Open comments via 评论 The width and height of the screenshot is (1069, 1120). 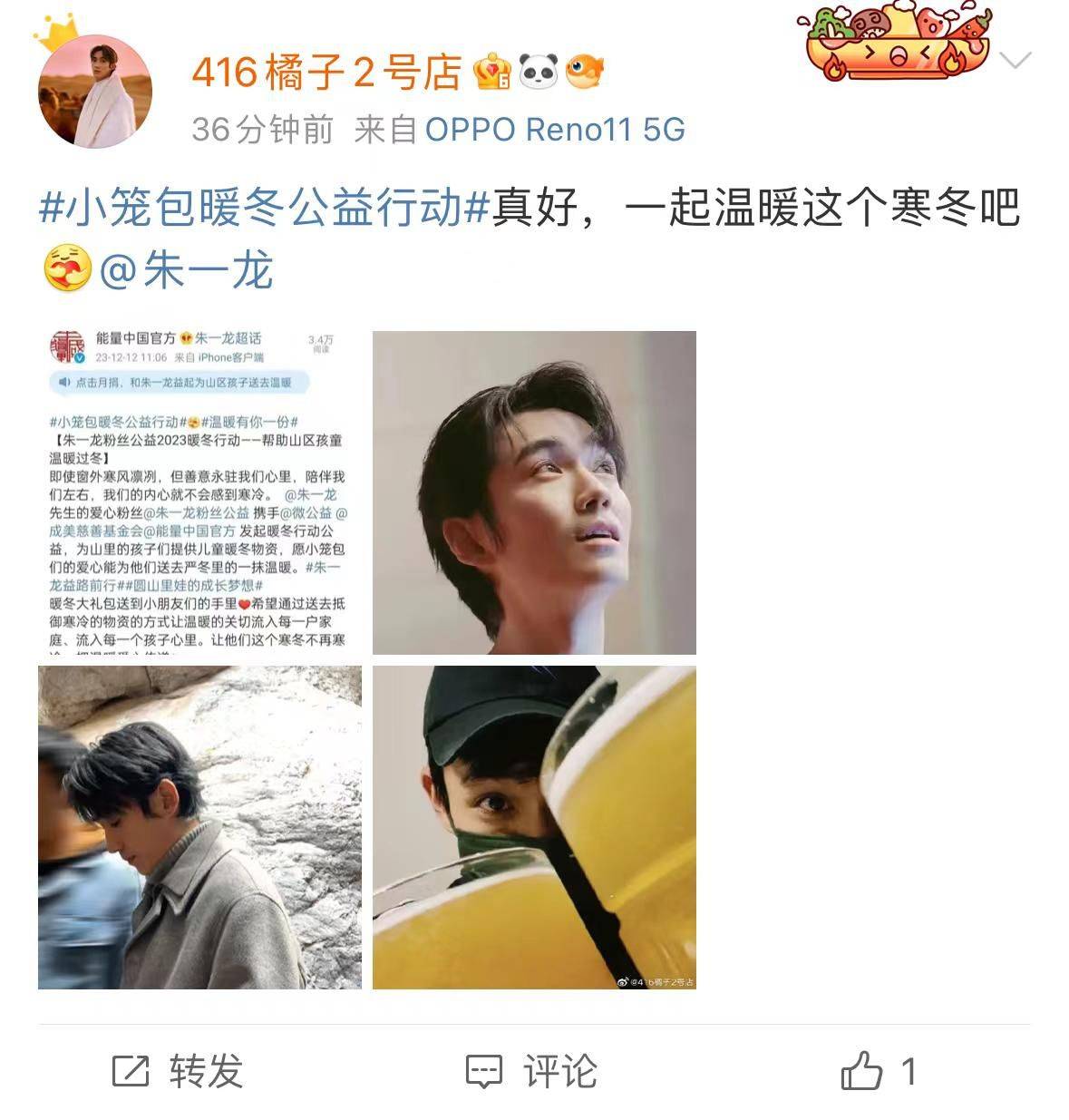click(x=532, y=1071)
